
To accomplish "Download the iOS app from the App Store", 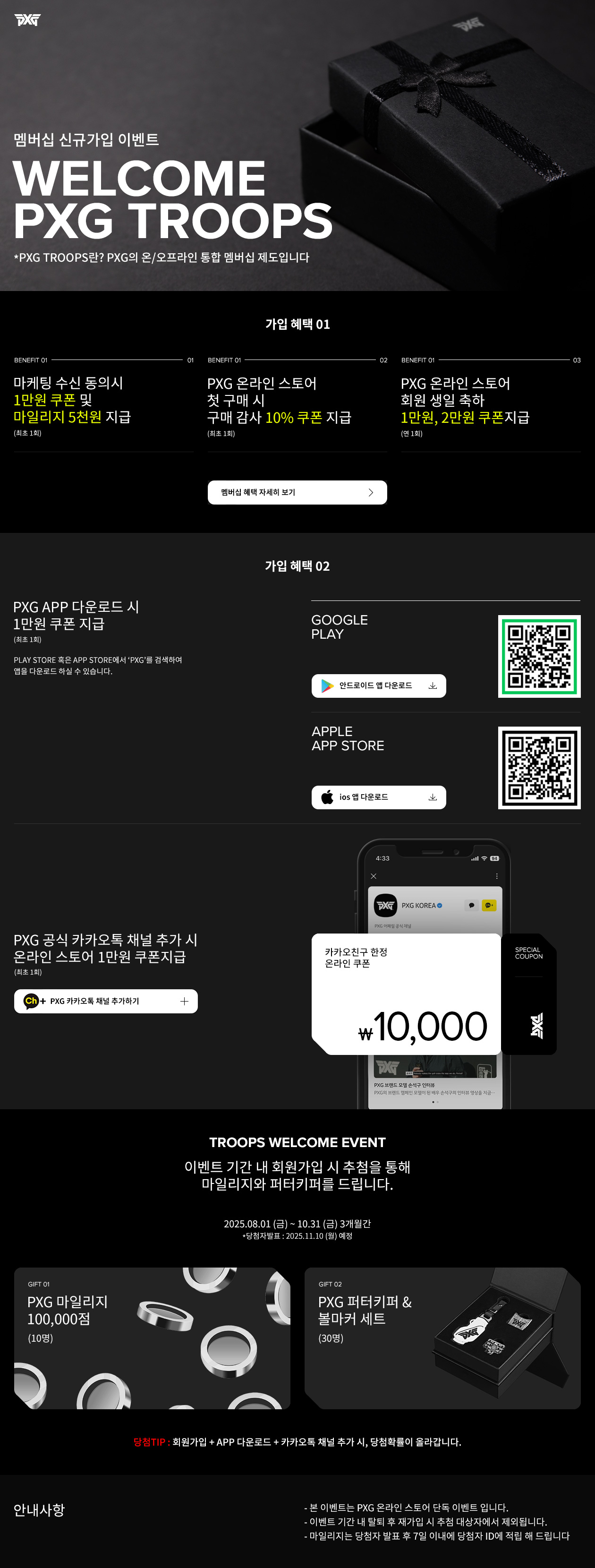I will (x=378, y=797).
